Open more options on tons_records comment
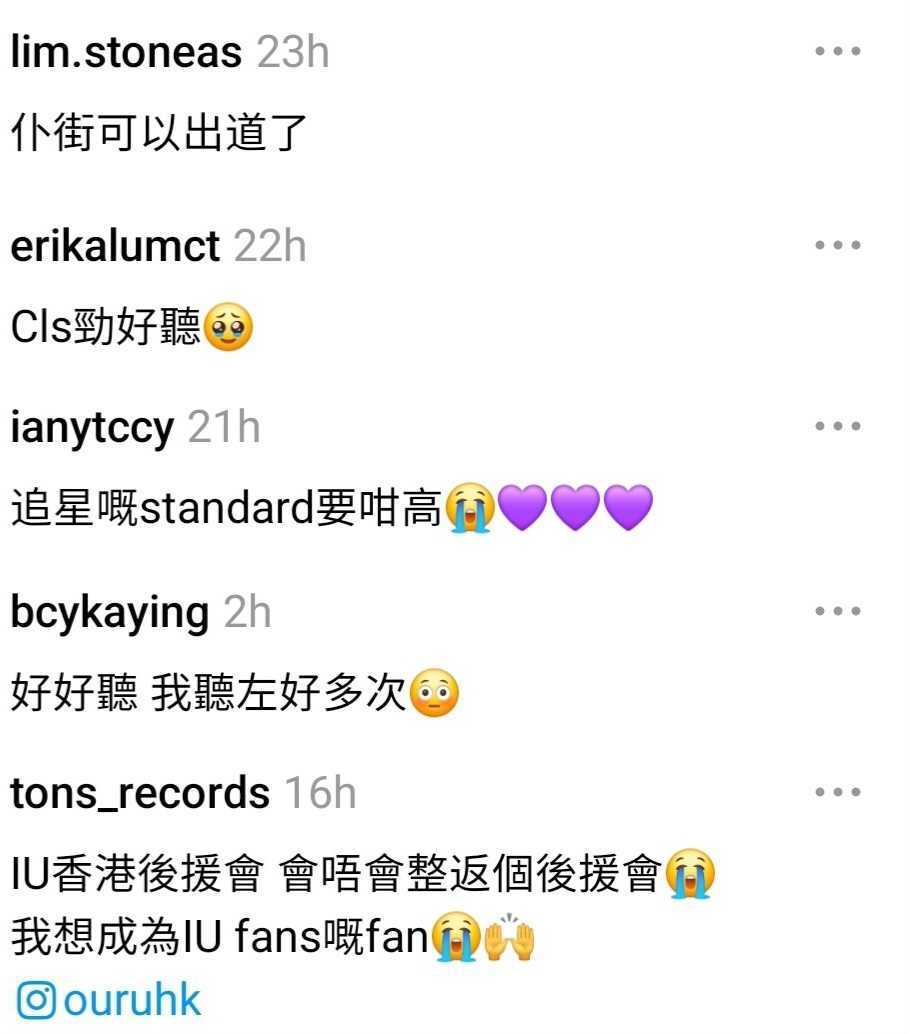 tap(838, 793)
